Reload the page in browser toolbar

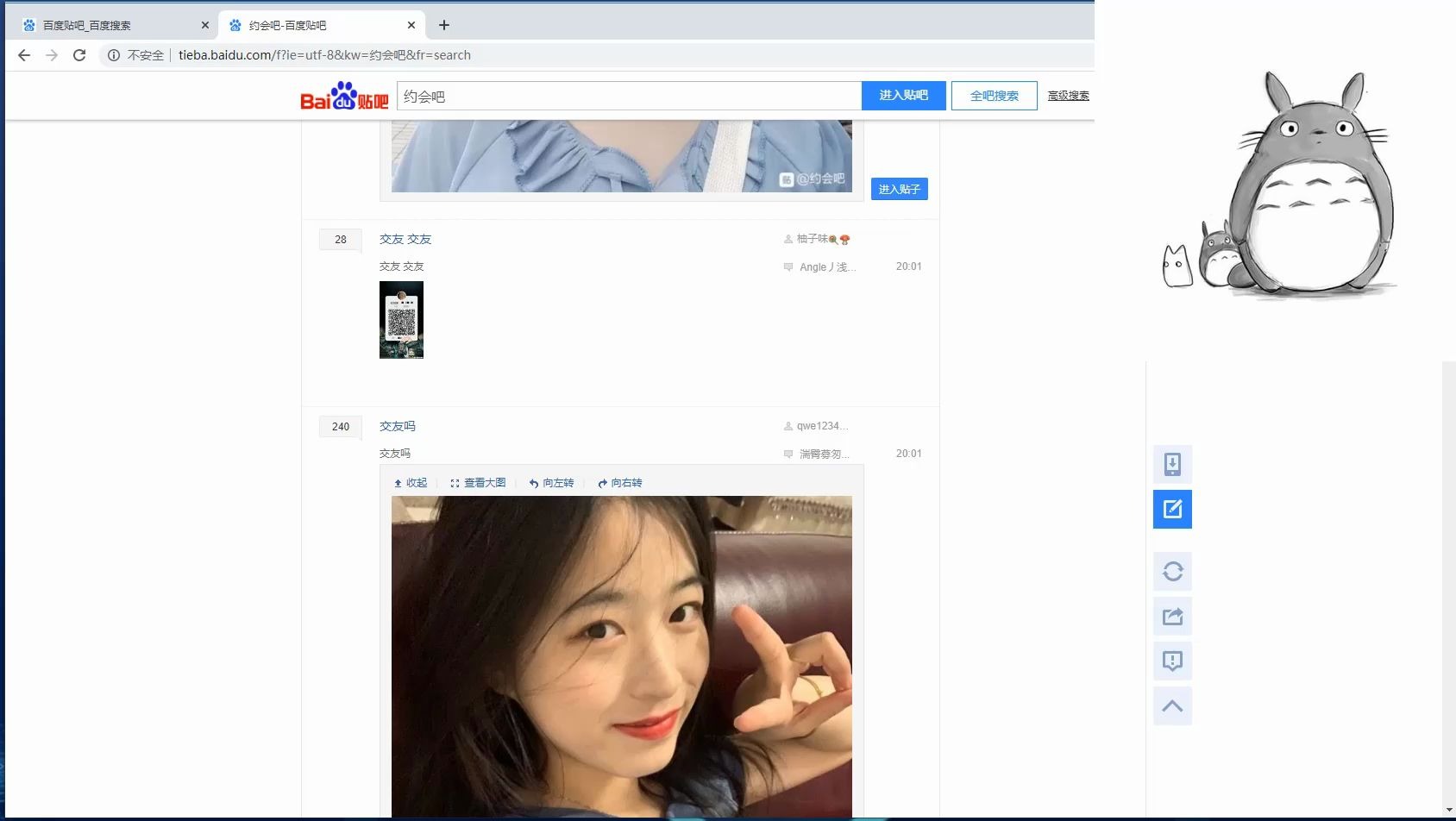pos(79,55)
